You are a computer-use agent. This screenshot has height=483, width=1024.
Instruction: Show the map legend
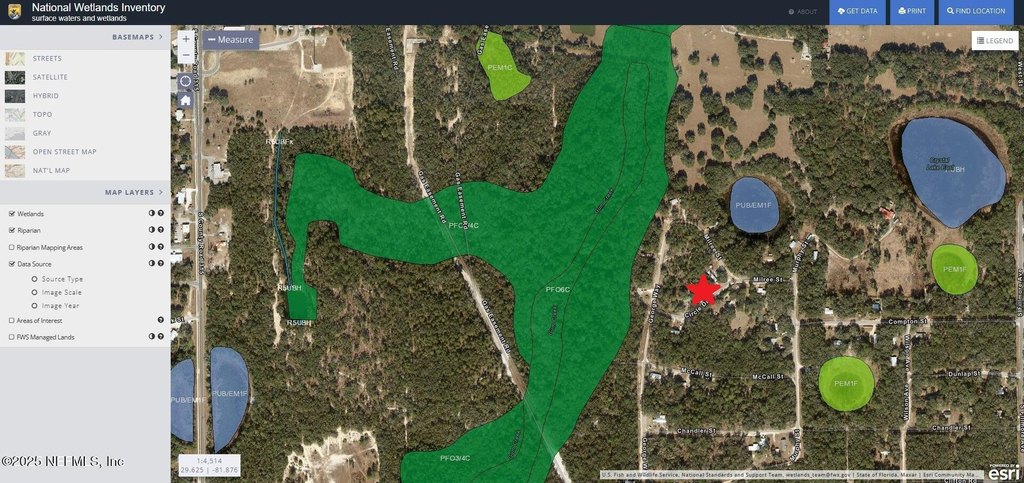pyautogui.click(x=993, y=40)
